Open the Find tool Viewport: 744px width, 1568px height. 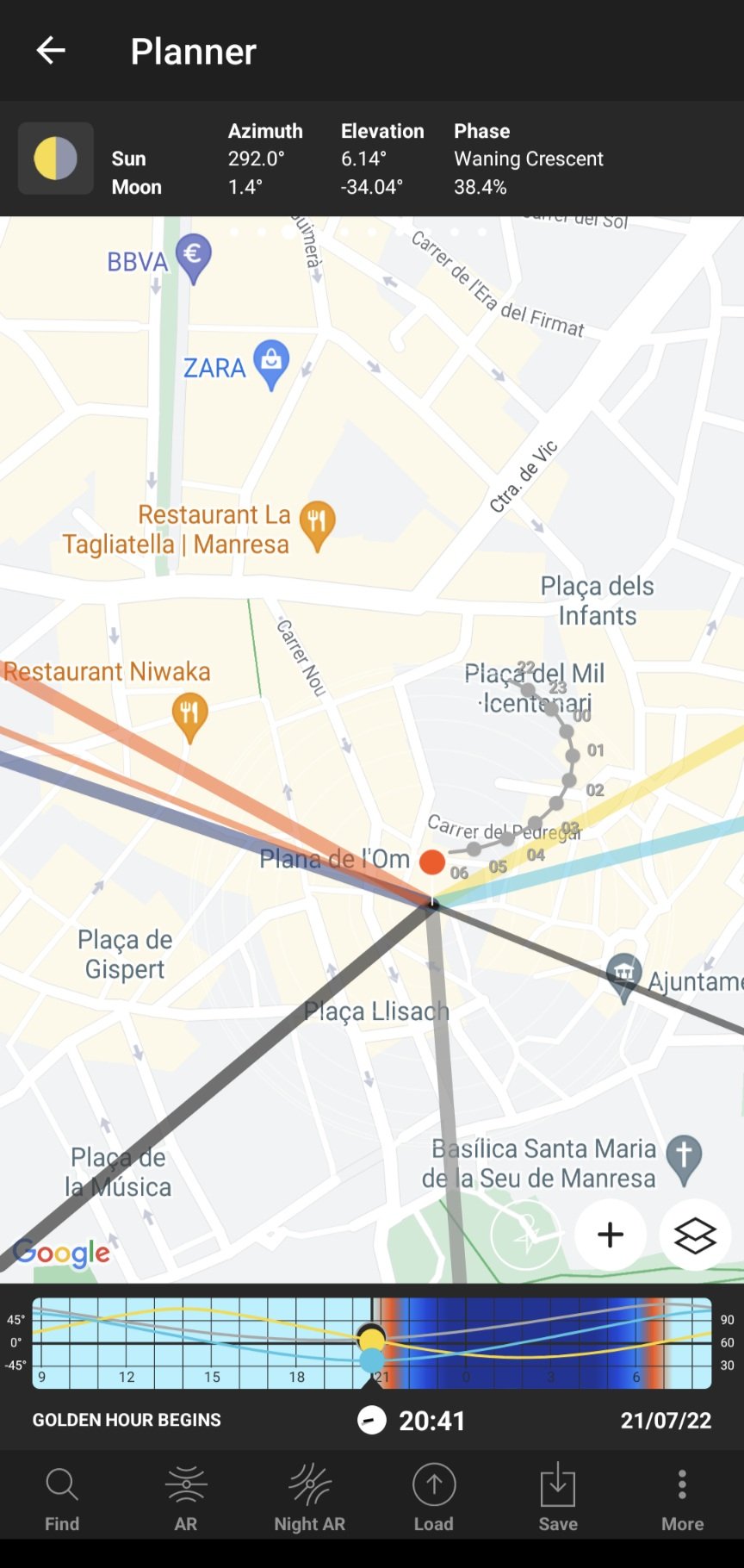click(x=62, y=1498)
